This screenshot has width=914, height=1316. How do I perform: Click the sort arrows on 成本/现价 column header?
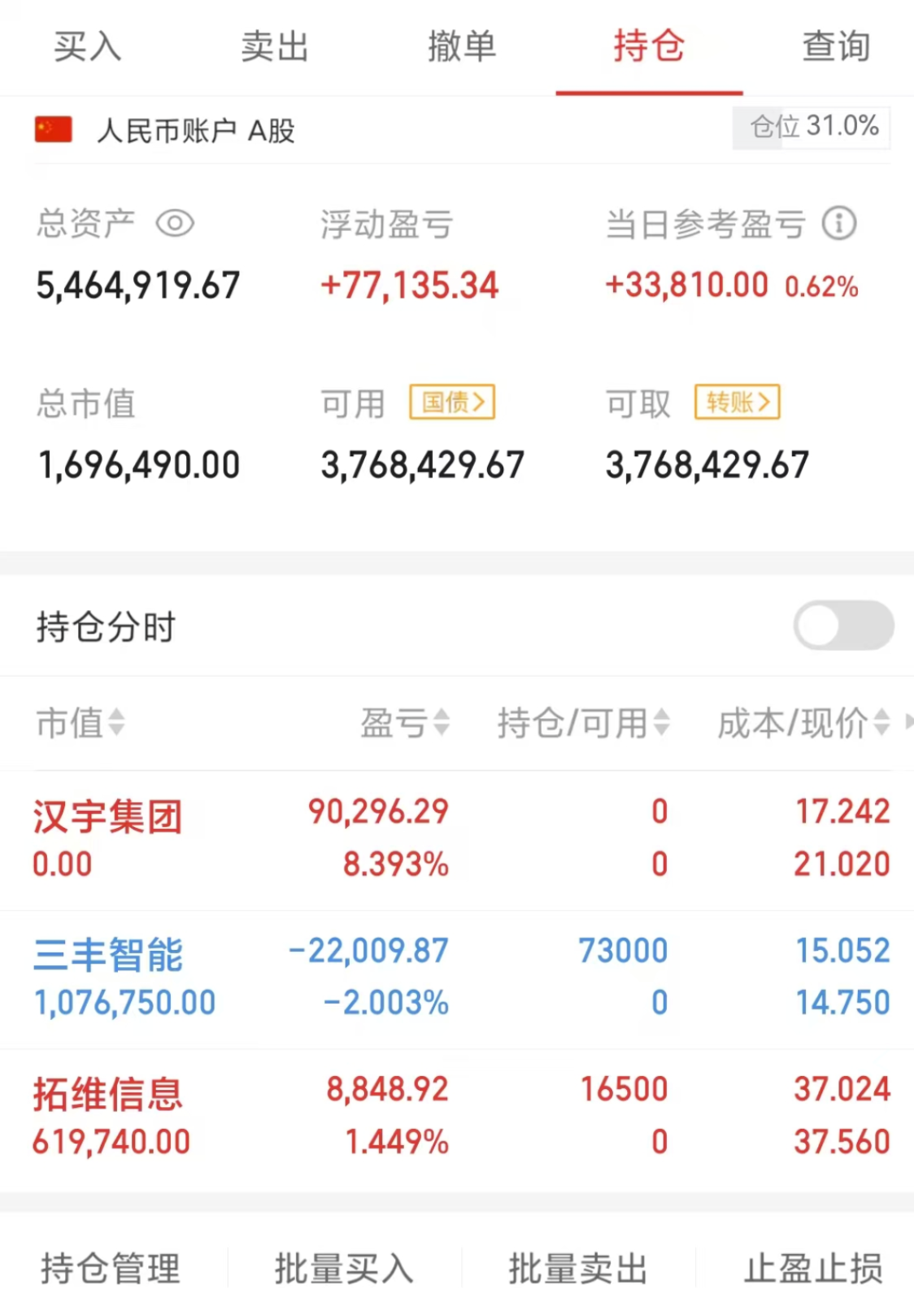pos(880,724)
